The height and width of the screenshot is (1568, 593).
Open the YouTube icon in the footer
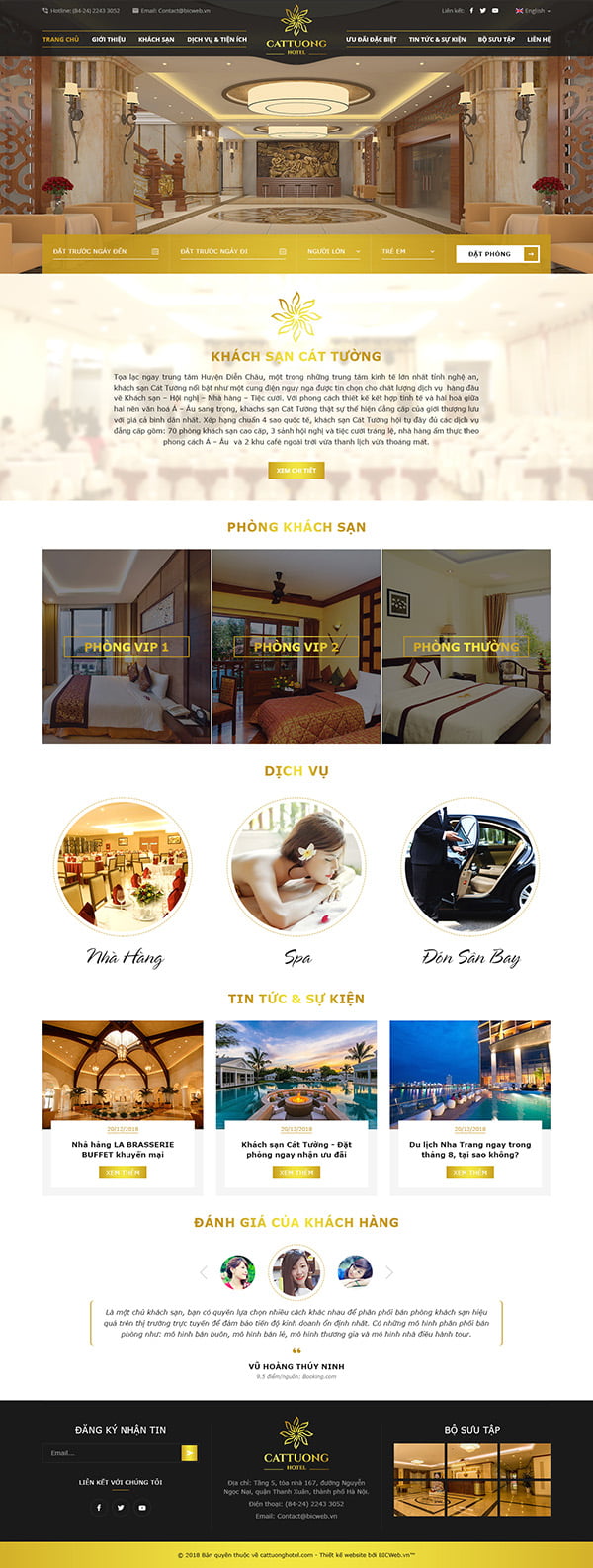tap(142, 1508)
